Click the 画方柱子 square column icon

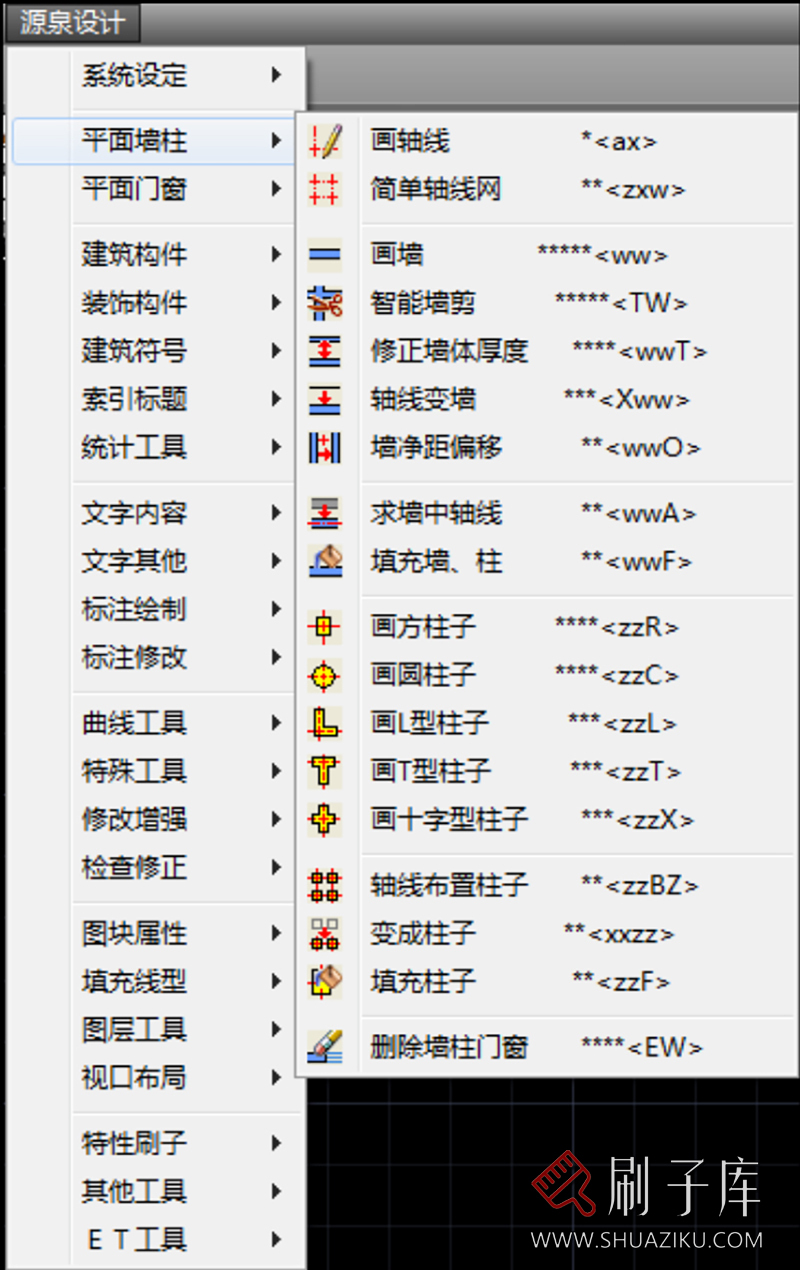[x=322, y=626]
